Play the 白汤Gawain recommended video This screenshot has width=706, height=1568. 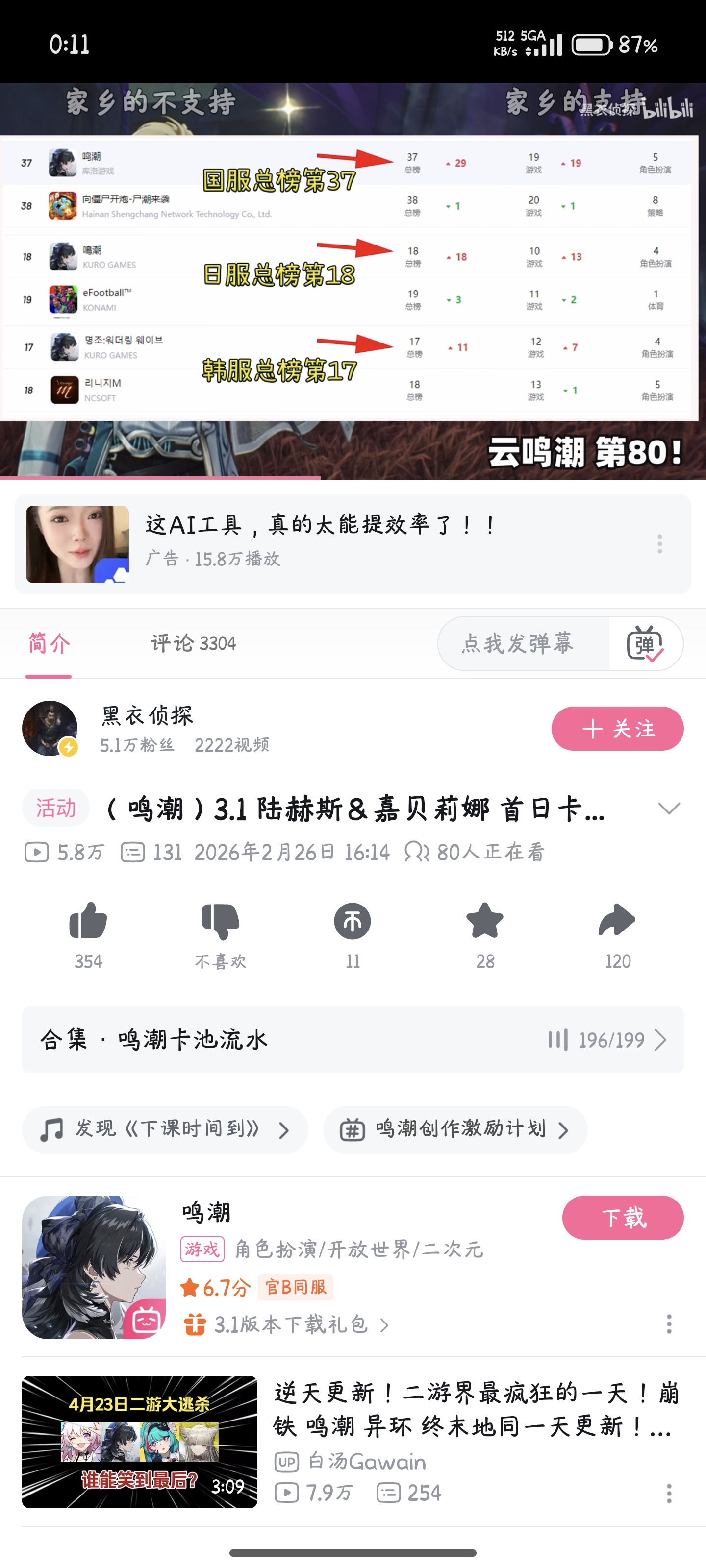click(140, 1442)
